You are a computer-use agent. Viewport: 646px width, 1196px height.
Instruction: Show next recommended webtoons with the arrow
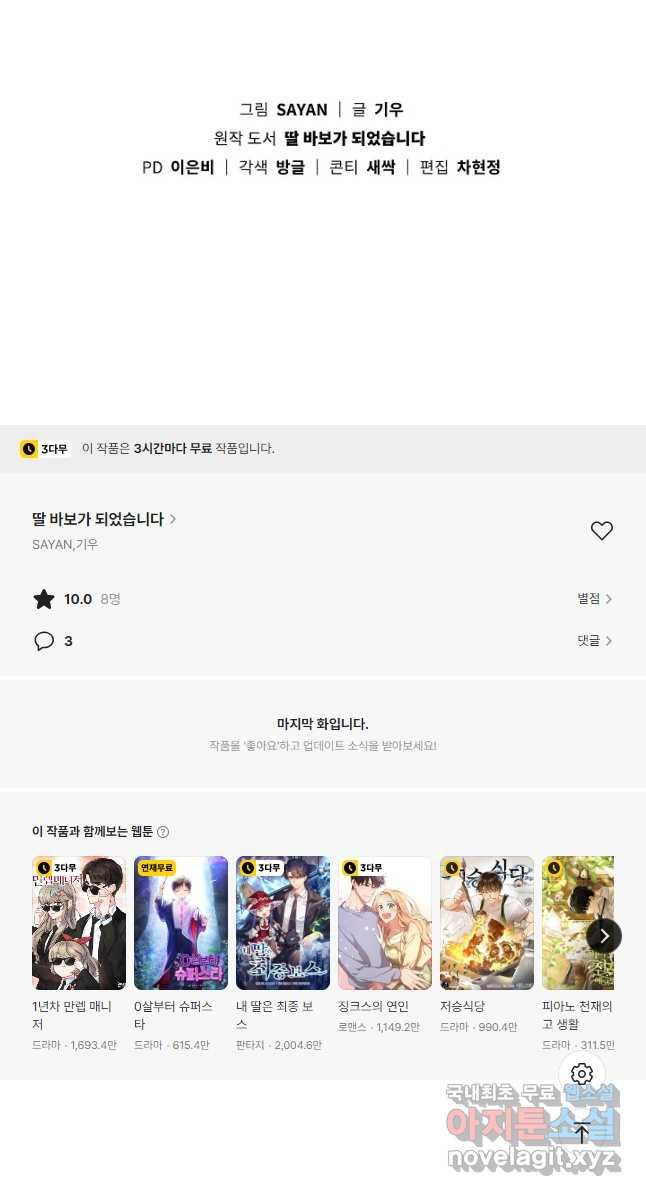click(x=604, y=935)
